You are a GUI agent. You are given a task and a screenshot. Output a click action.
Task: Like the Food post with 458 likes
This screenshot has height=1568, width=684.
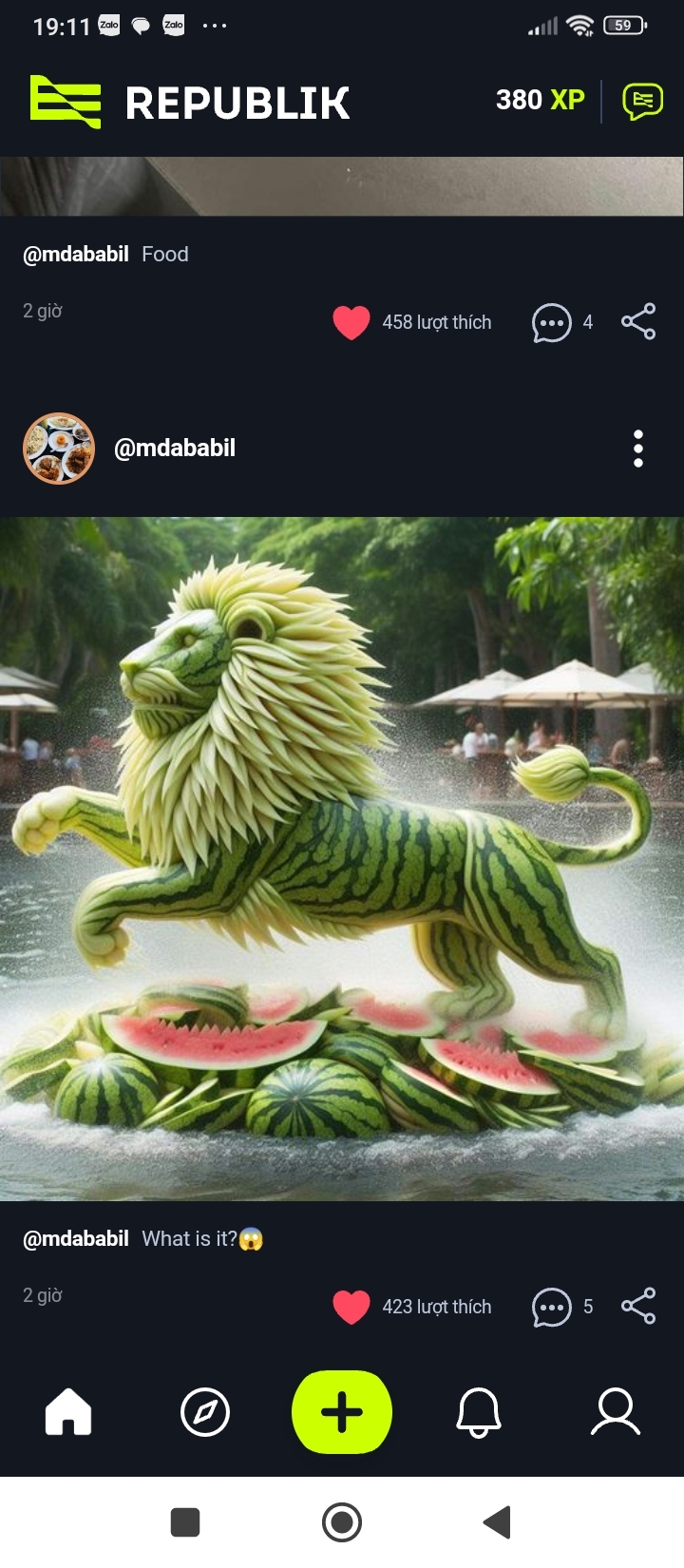pyautogui.click(x=351, y=323)
